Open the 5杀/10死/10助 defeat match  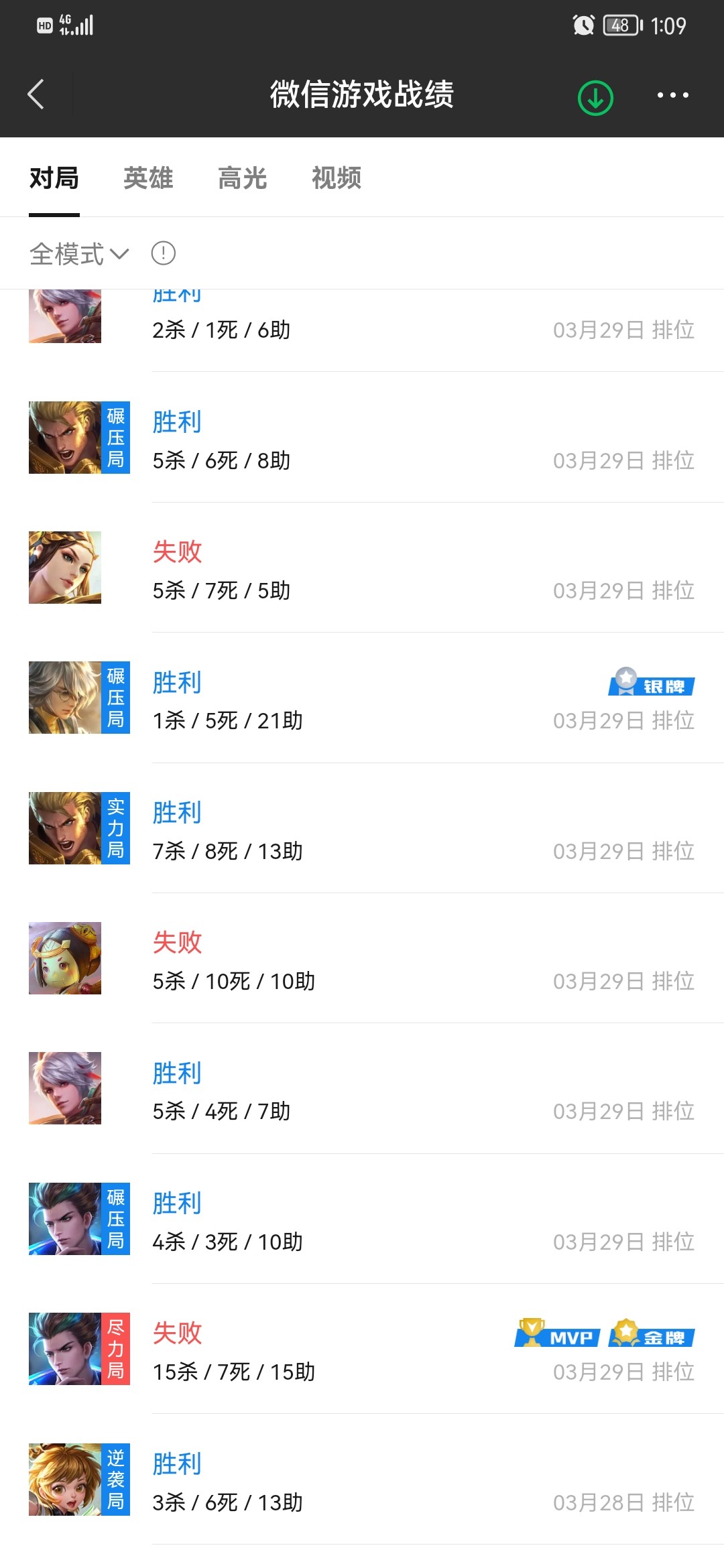coord(362,959)
